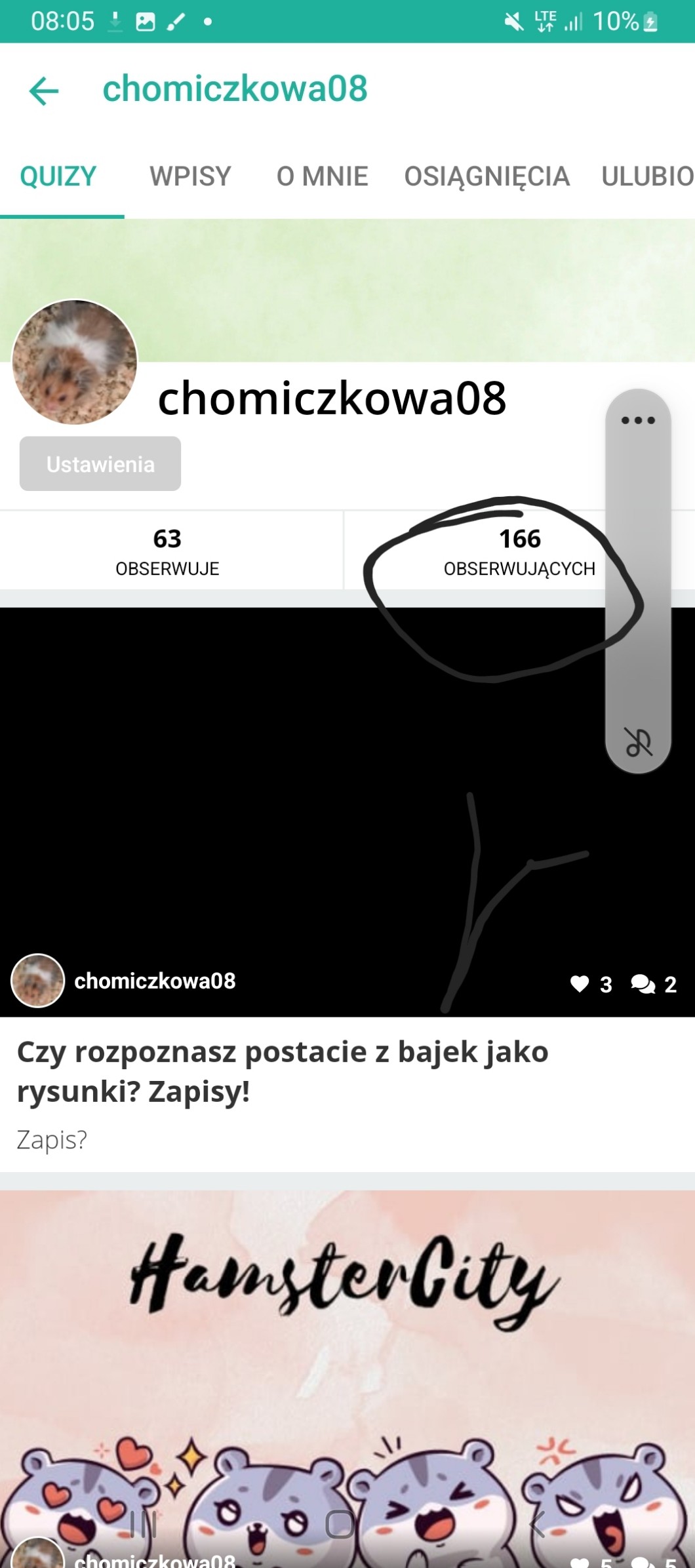
Task: Open the O MNIE tab
Action: (x=322, y=177)
